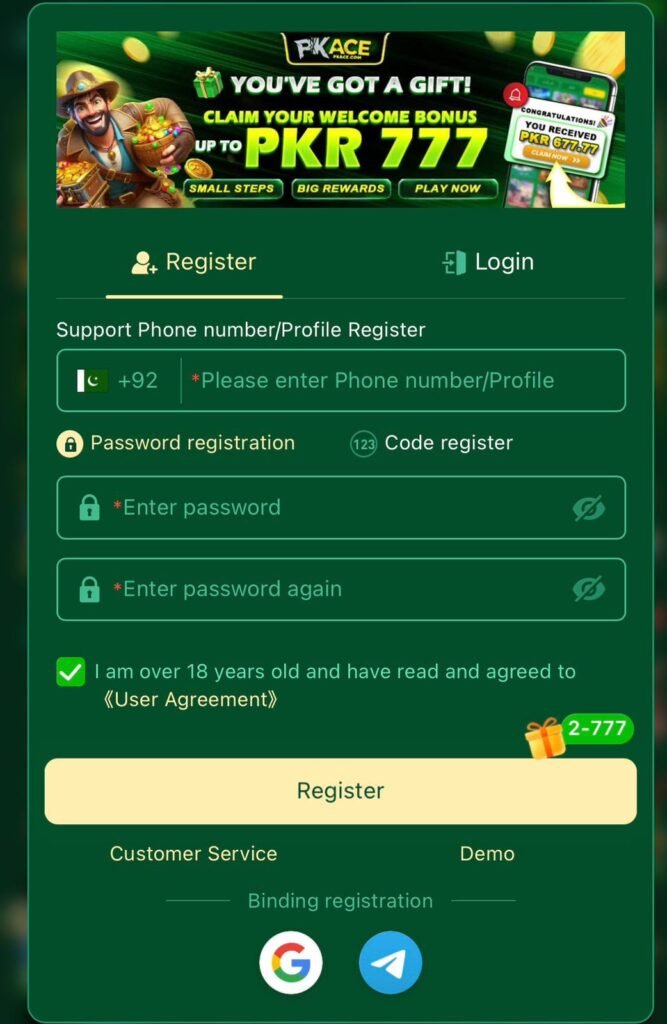Uncheck the over 18 agreement checkbox
Viewport: 667px width, 1024px height.
[71, 672]
